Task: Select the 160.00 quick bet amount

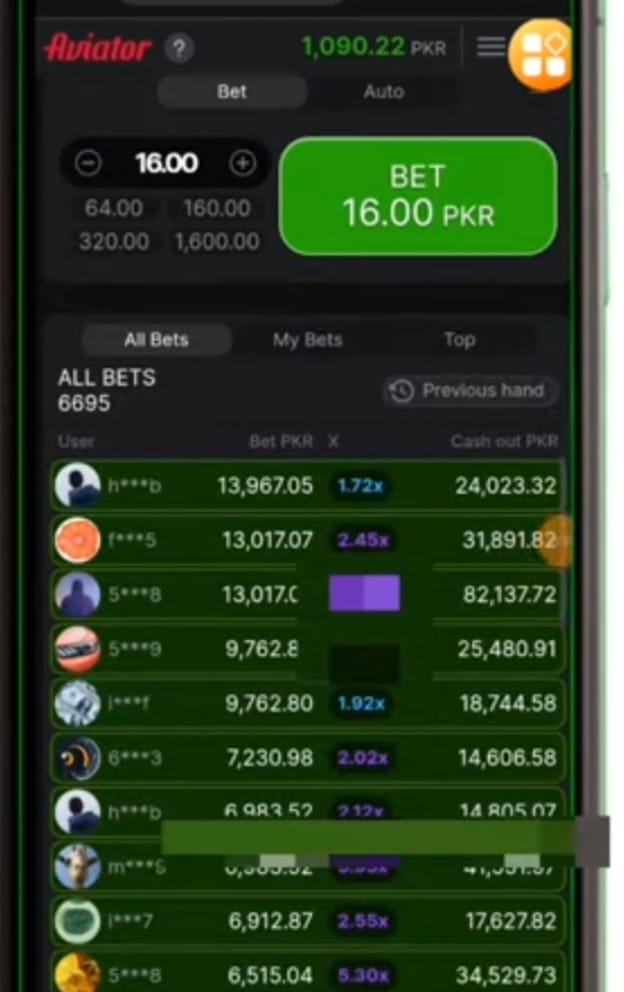Action: [x=217, y=208]
